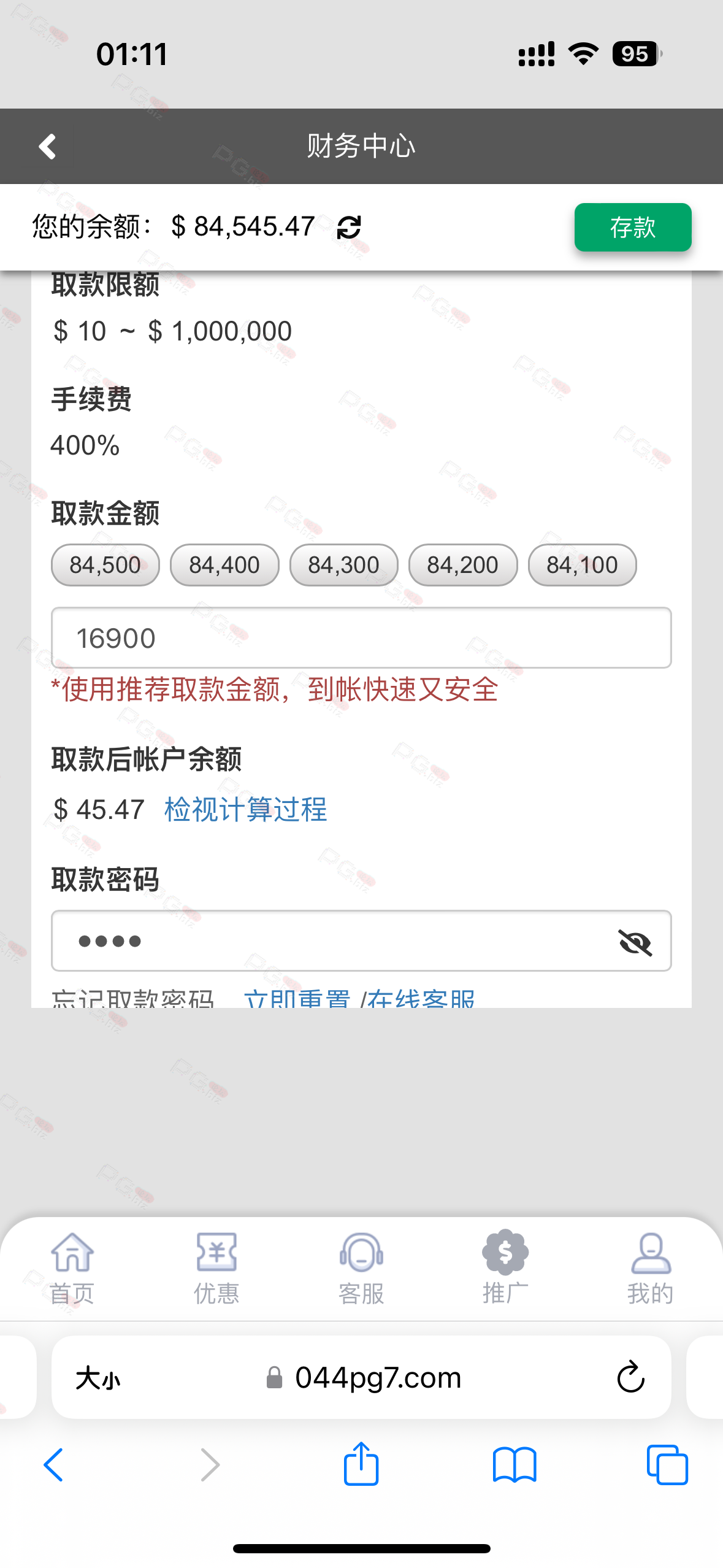Select the 84,500 amount chip

(105, 565)
